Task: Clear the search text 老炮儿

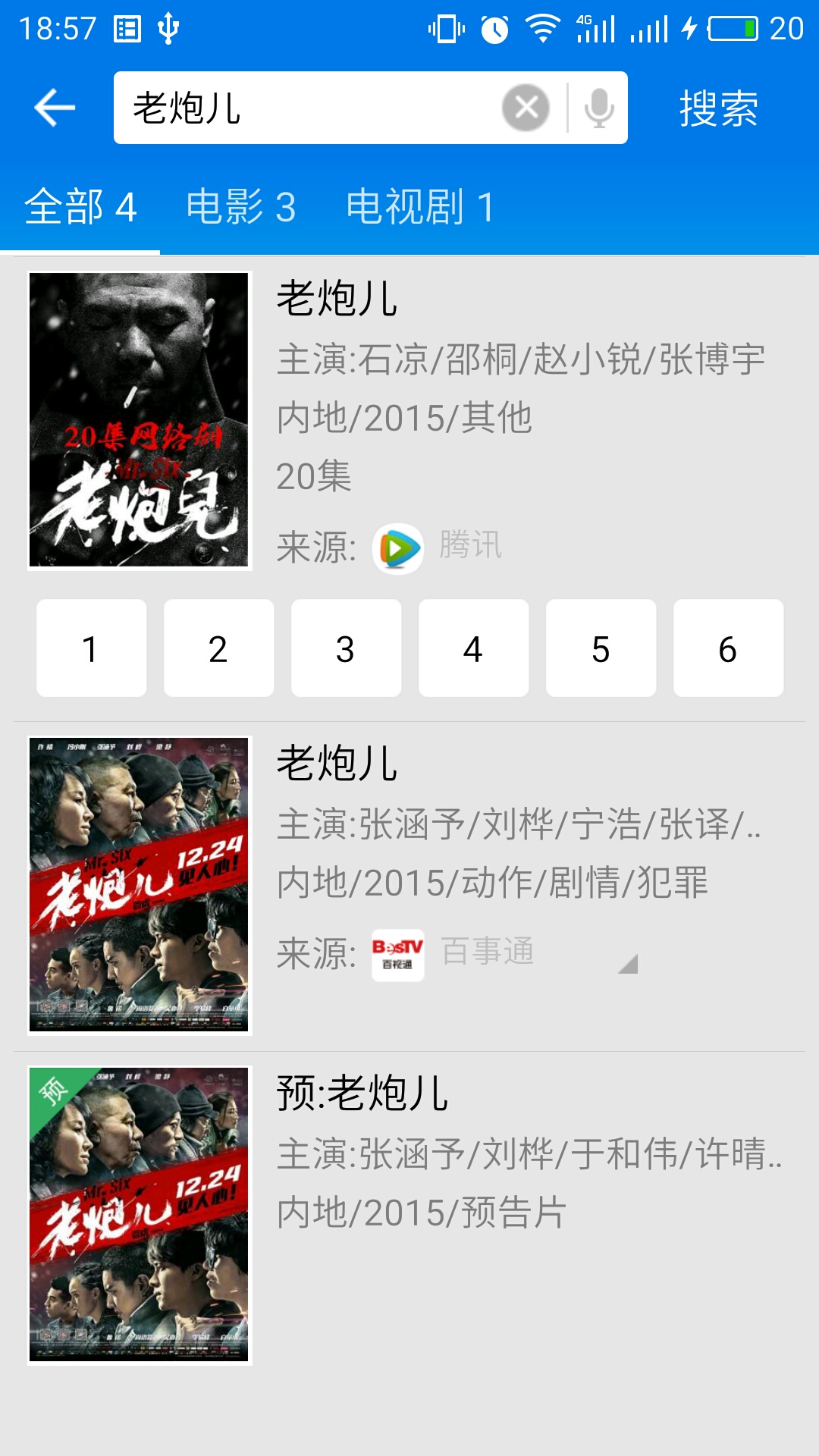Action: pyautogui.click(x=526, y=108)
